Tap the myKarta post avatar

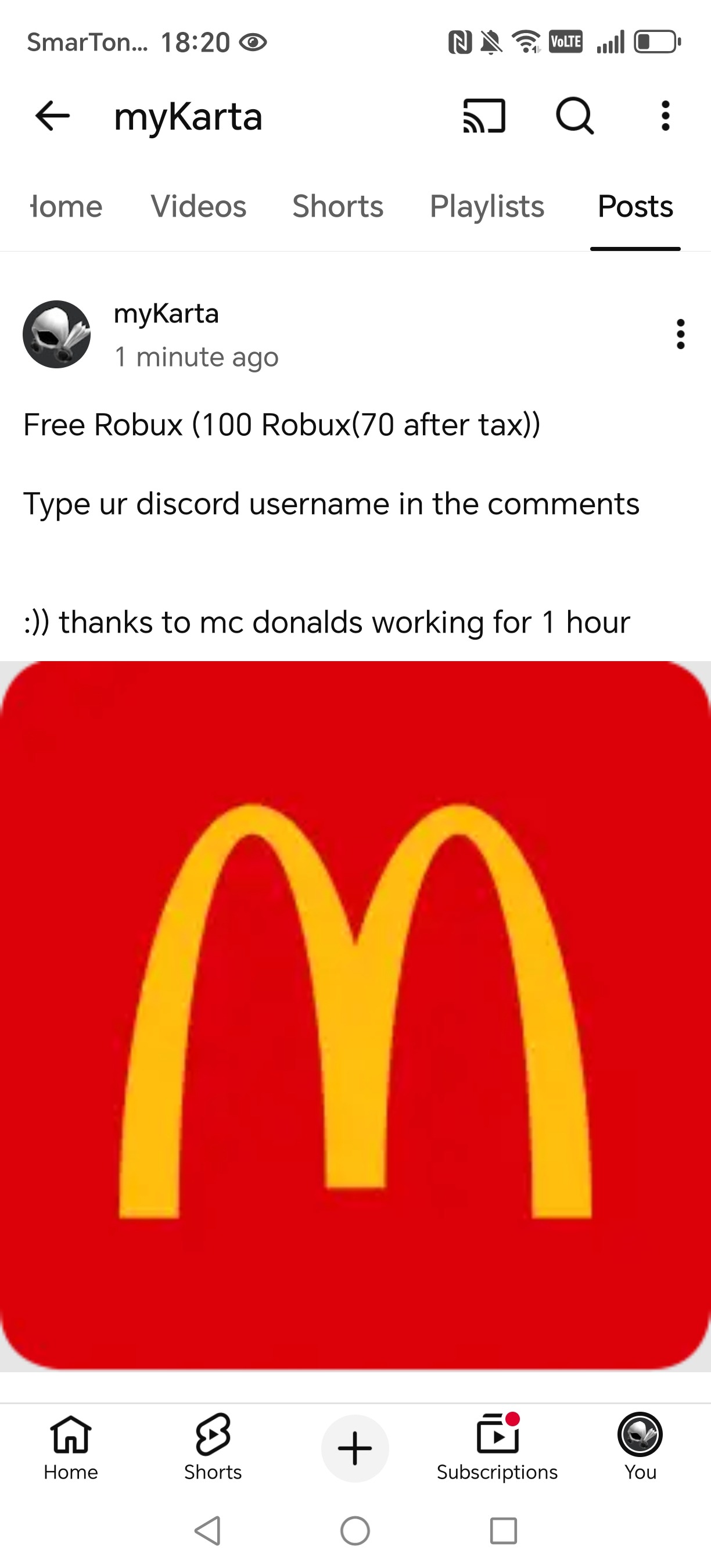click(56, 334)
